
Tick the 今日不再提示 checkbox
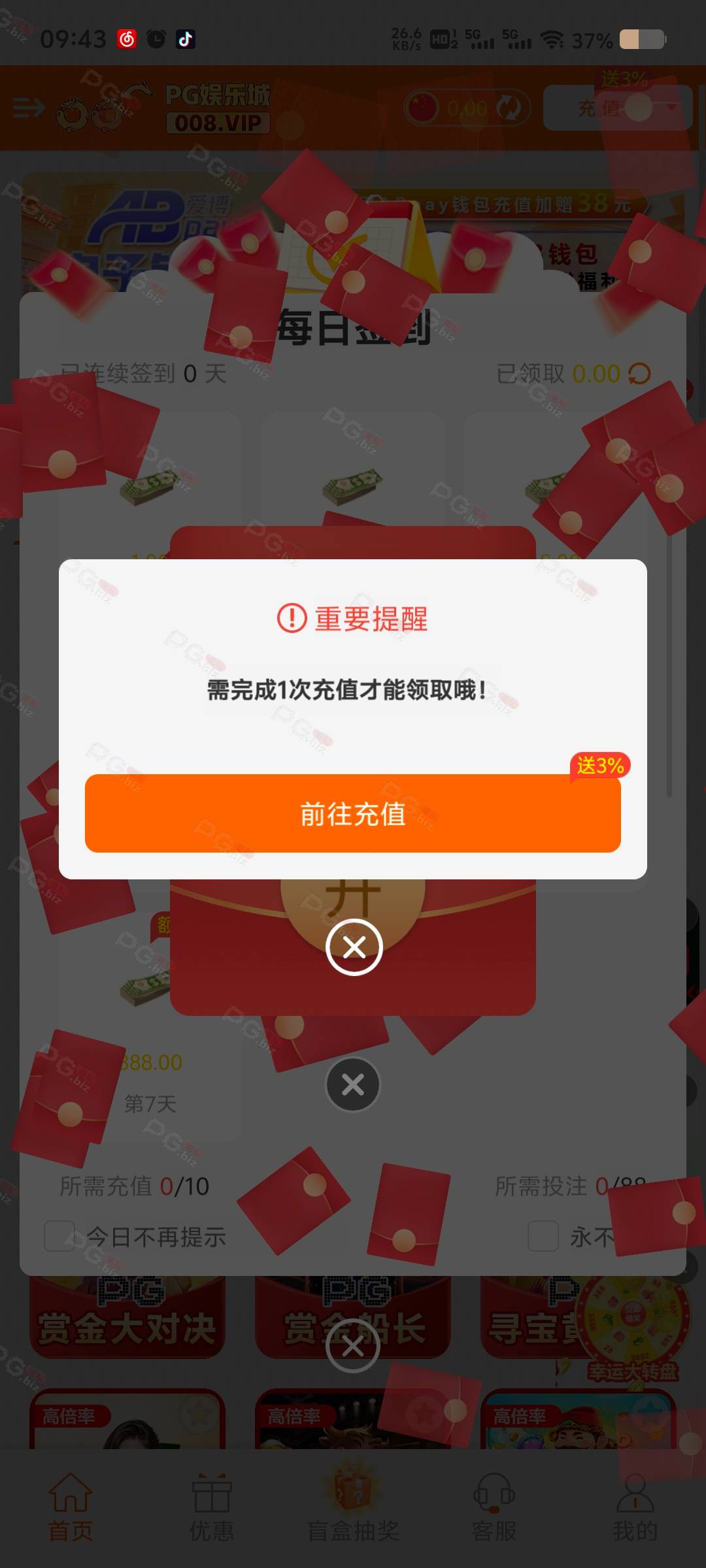[59, 1236]
